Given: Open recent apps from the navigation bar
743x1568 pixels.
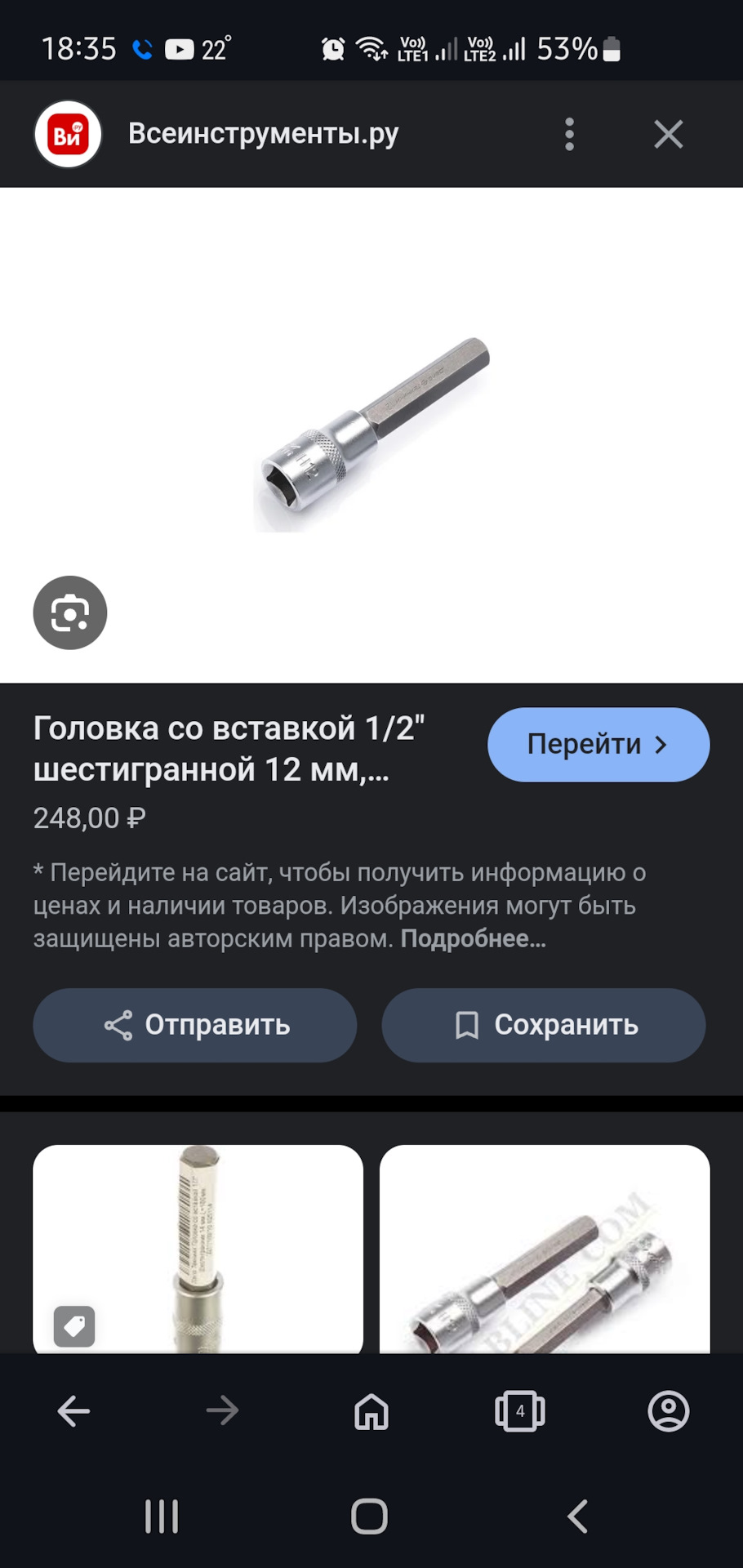Looking at the screenshot, I should [x=161, y=1517].
